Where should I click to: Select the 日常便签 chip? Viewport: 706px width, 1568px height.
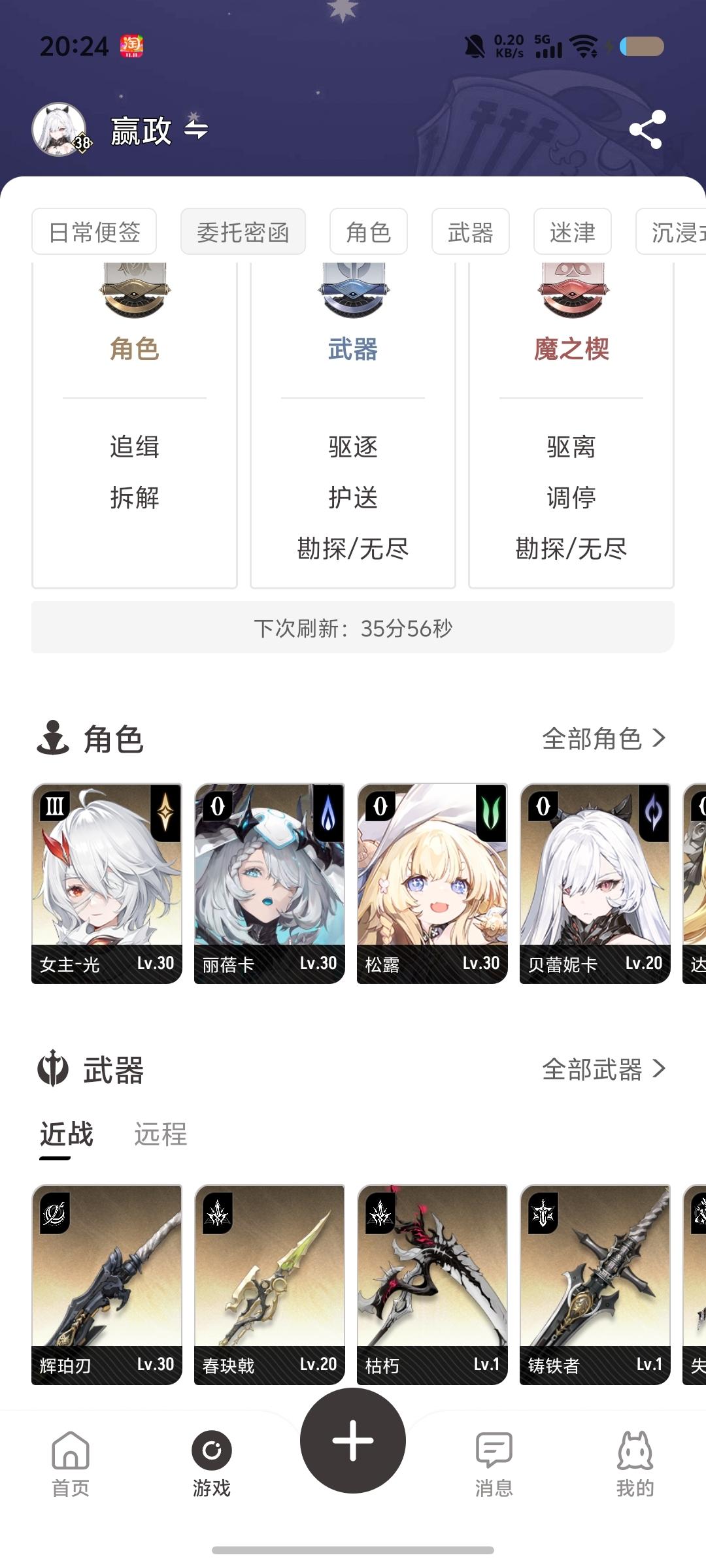[x=94, y=232]
